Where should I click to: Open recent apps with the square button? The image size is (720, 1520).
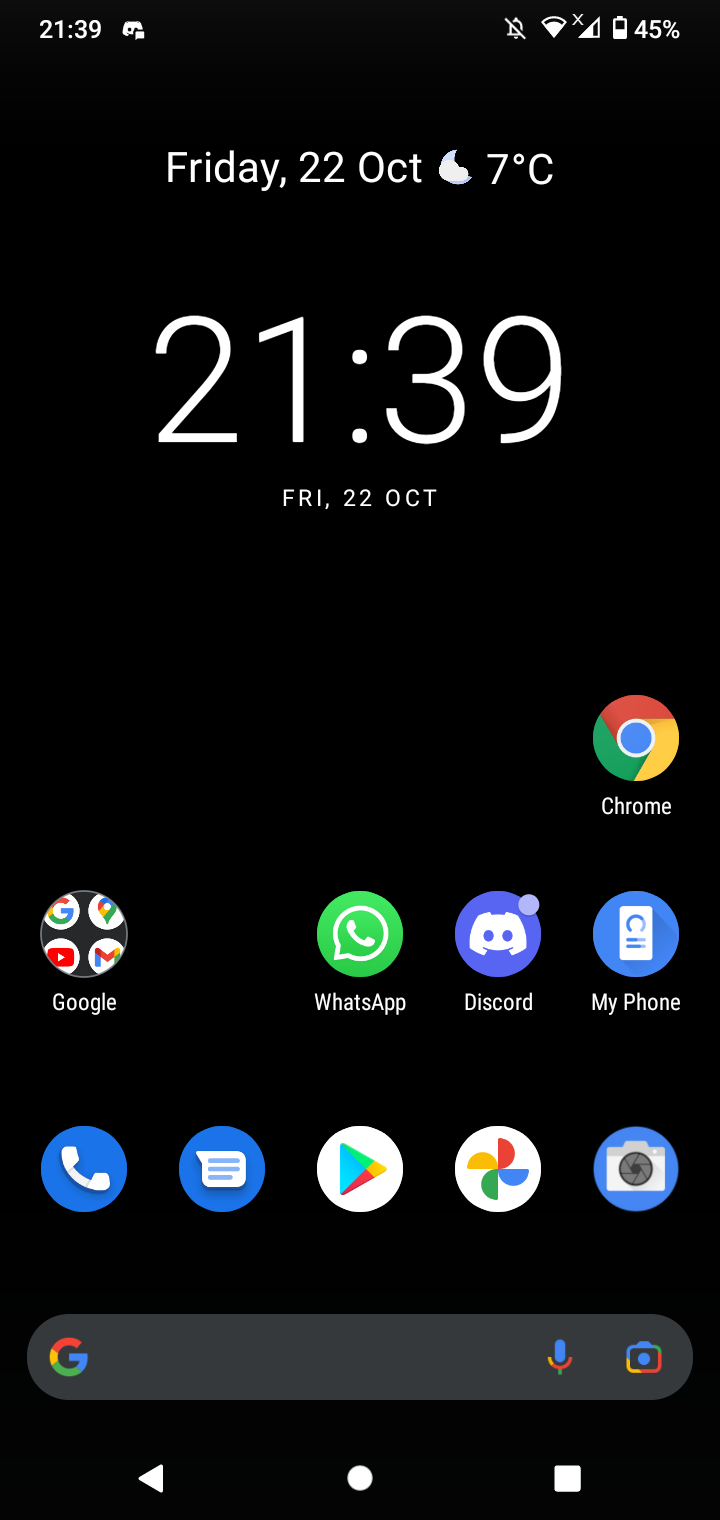point(568,1478)
